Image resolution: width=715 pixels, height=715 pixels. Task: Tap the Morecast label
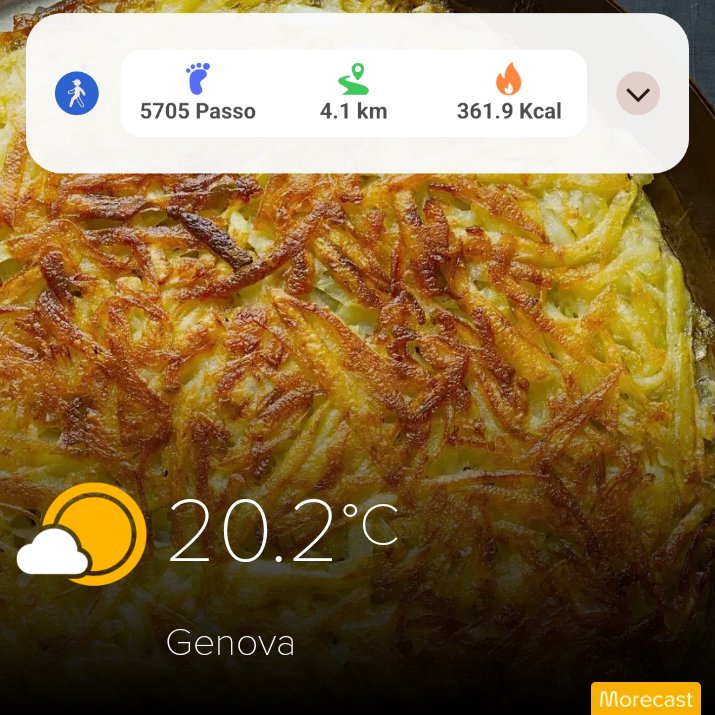click(645, 699)
